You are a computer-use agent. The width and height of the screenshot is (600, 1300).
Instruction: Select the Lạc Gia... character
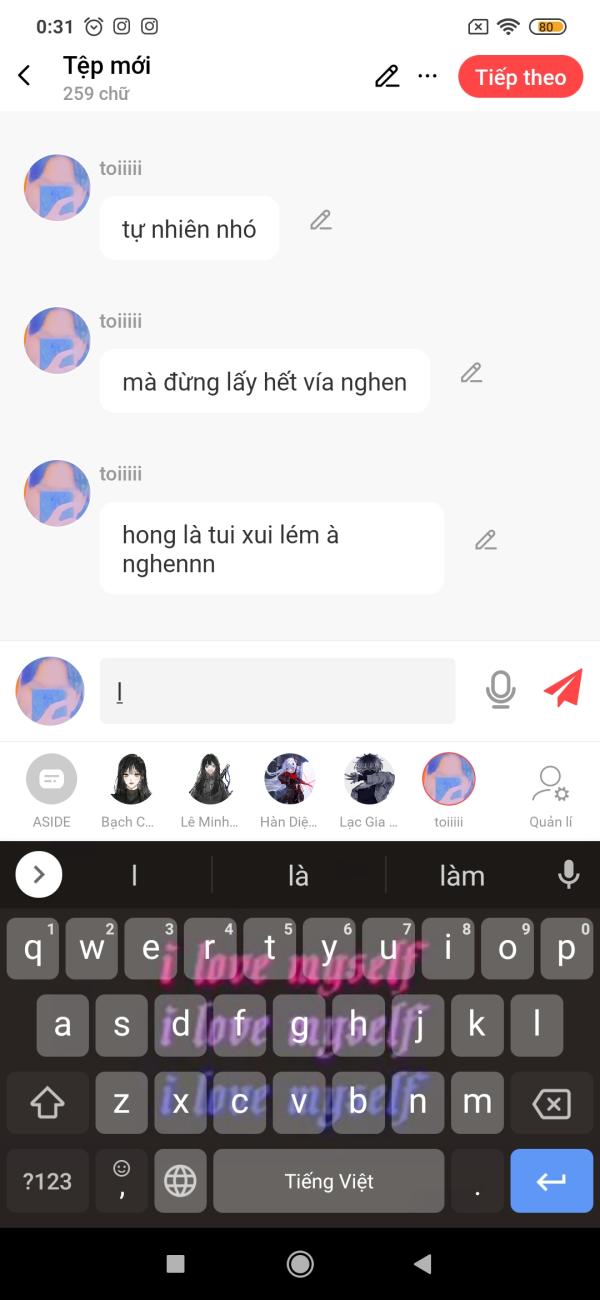pyautogui.click(x=369, y=791)
